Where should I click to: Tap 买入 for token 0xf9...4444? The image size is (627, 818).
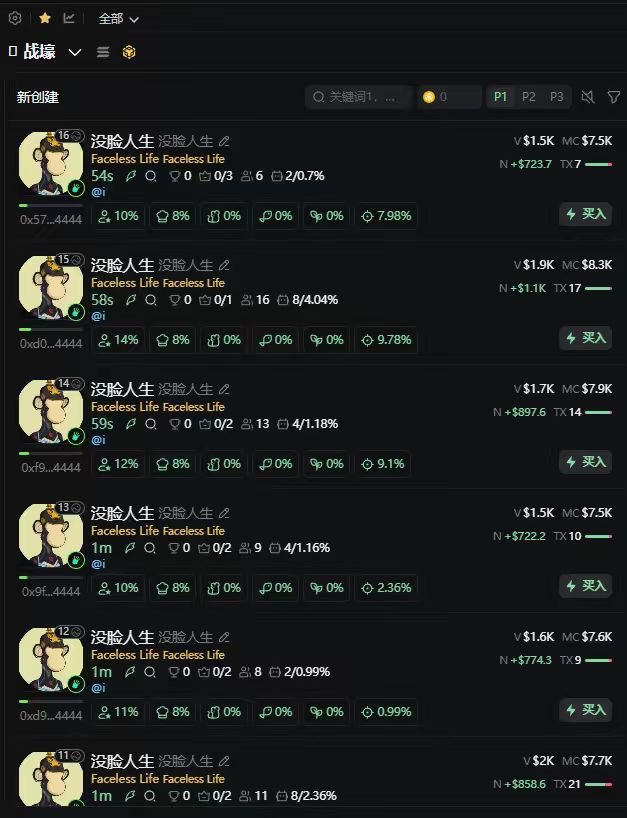tap(586, 462)
